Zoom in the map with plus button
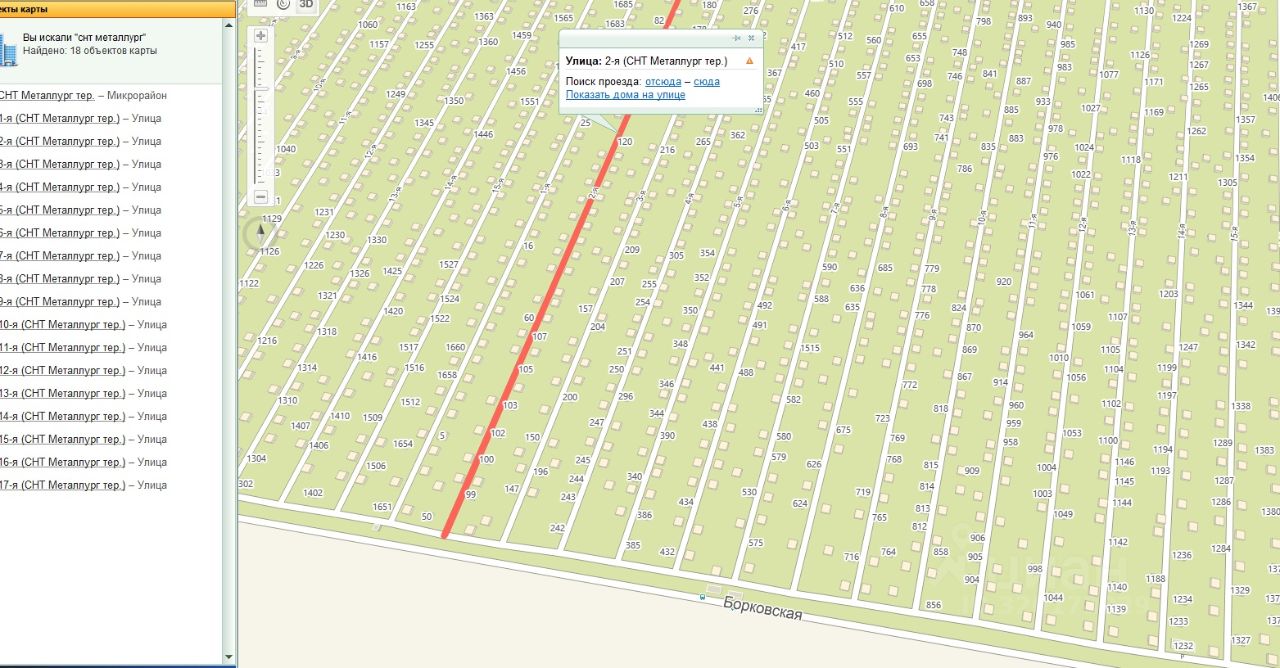 click(x=261, y=36)
